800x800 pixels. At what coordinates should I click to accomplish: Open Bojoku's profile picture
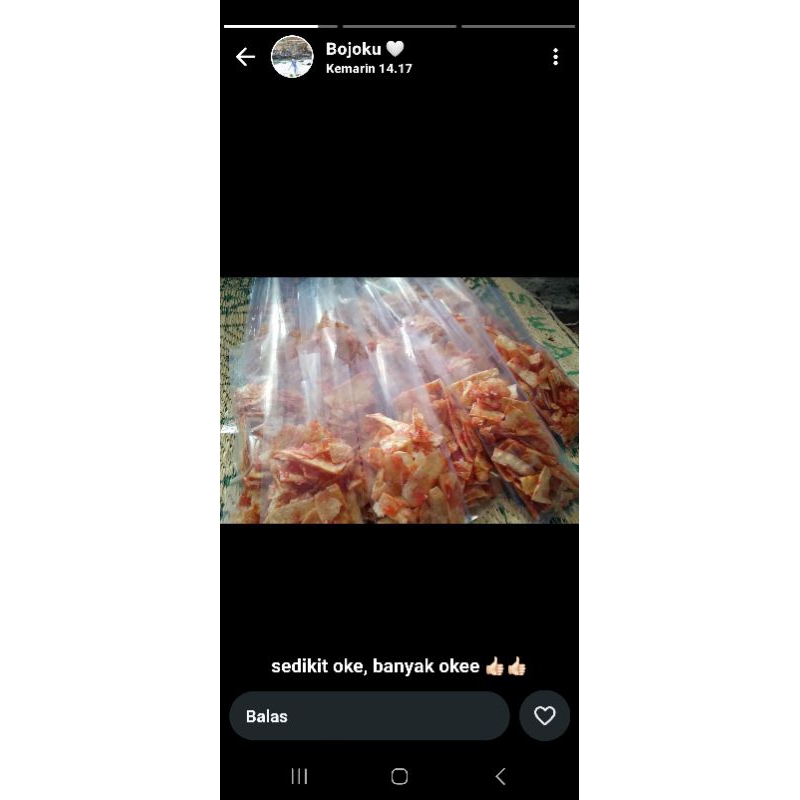(x=292, y=57)
